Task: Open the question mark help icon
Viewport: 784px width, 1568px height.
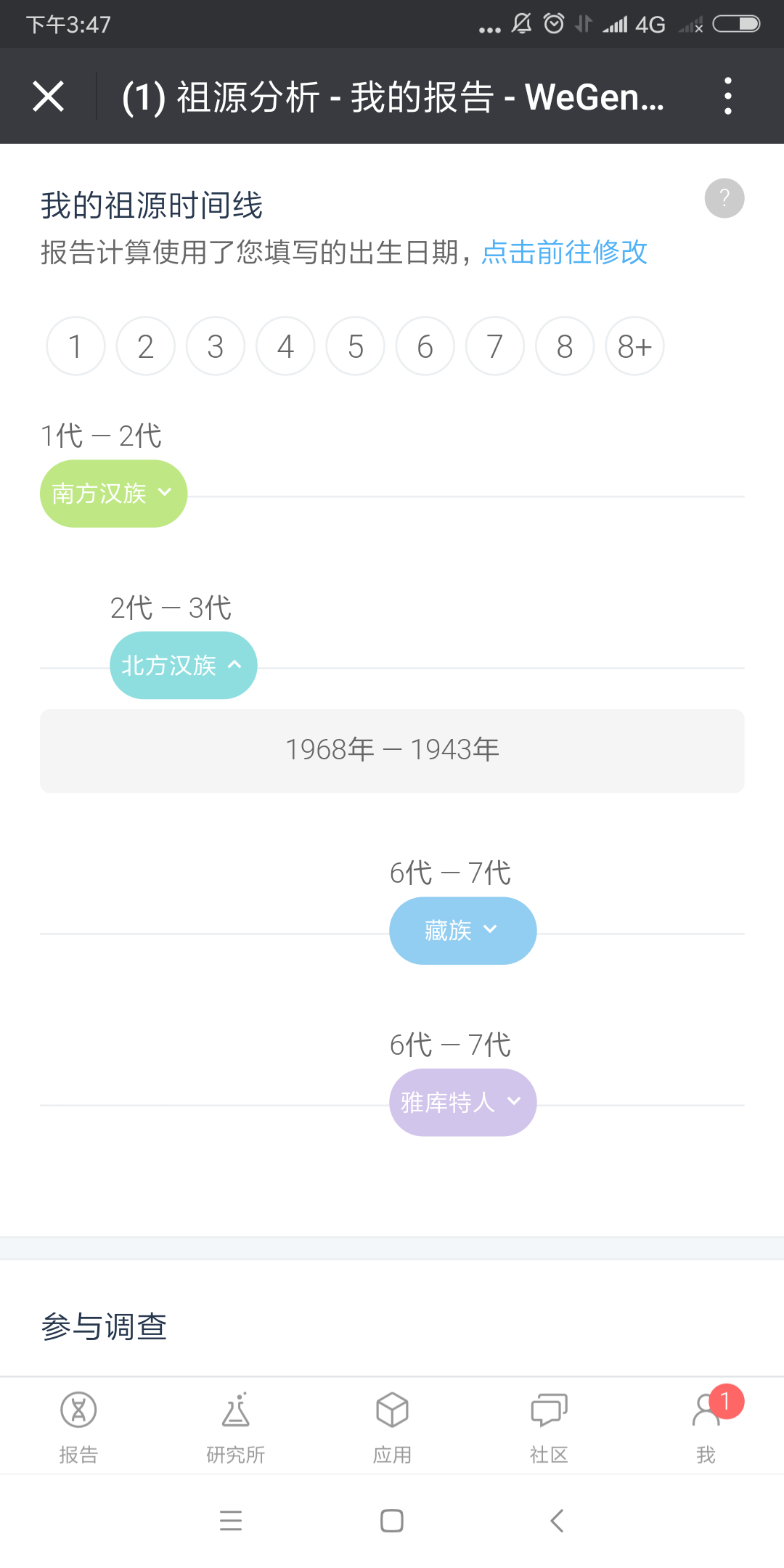Action: [x=724, y=198]
